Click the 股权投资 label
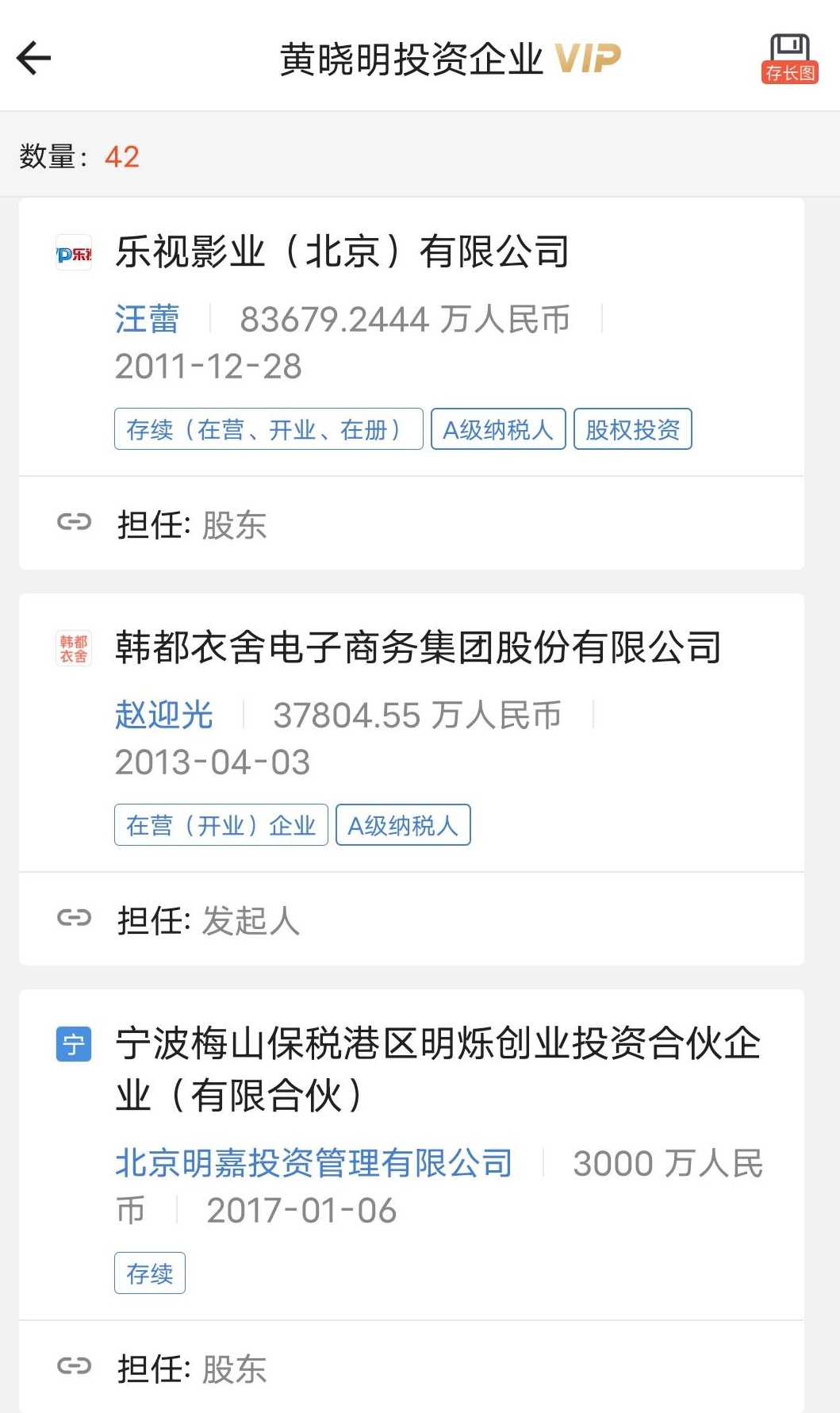Screen dimensions: 840x1413 point(632,429)
